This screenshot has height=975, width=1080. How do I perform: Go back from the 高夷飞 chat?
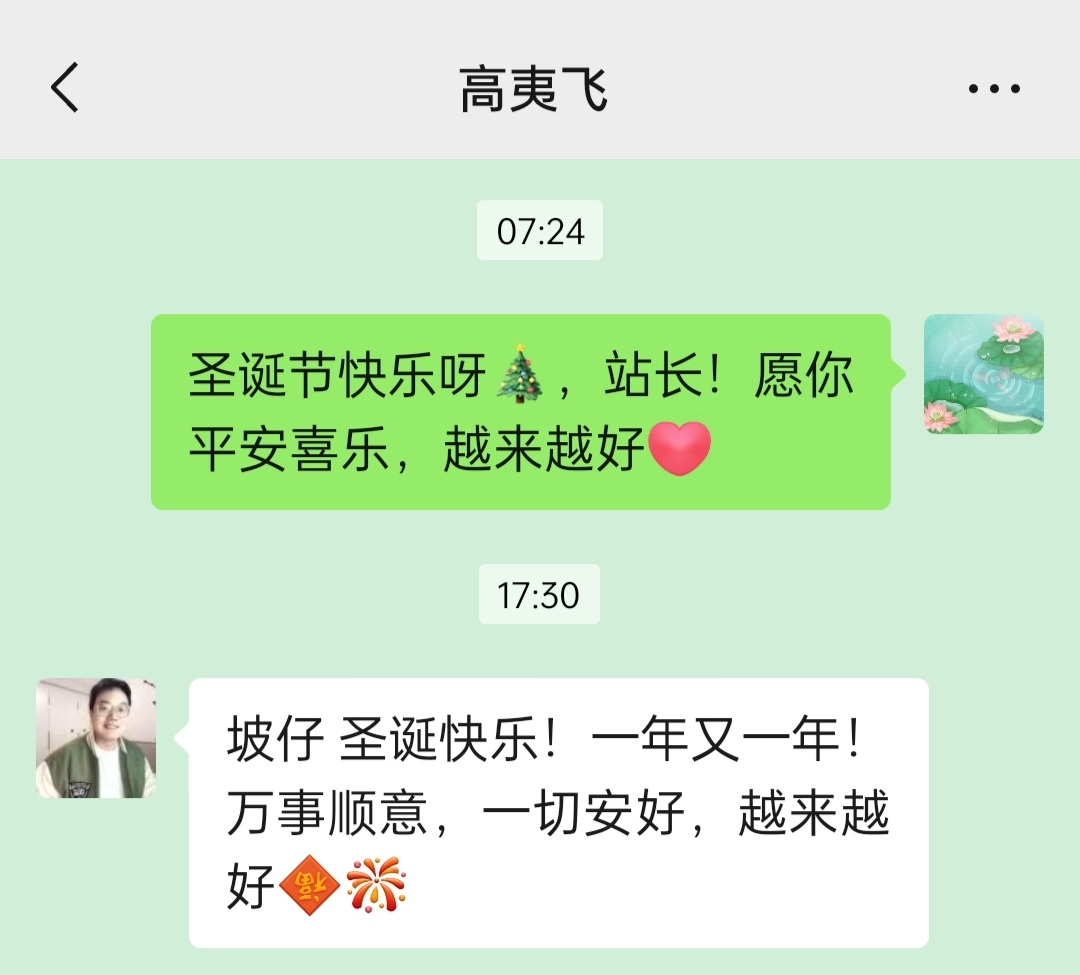click(65, 88)
